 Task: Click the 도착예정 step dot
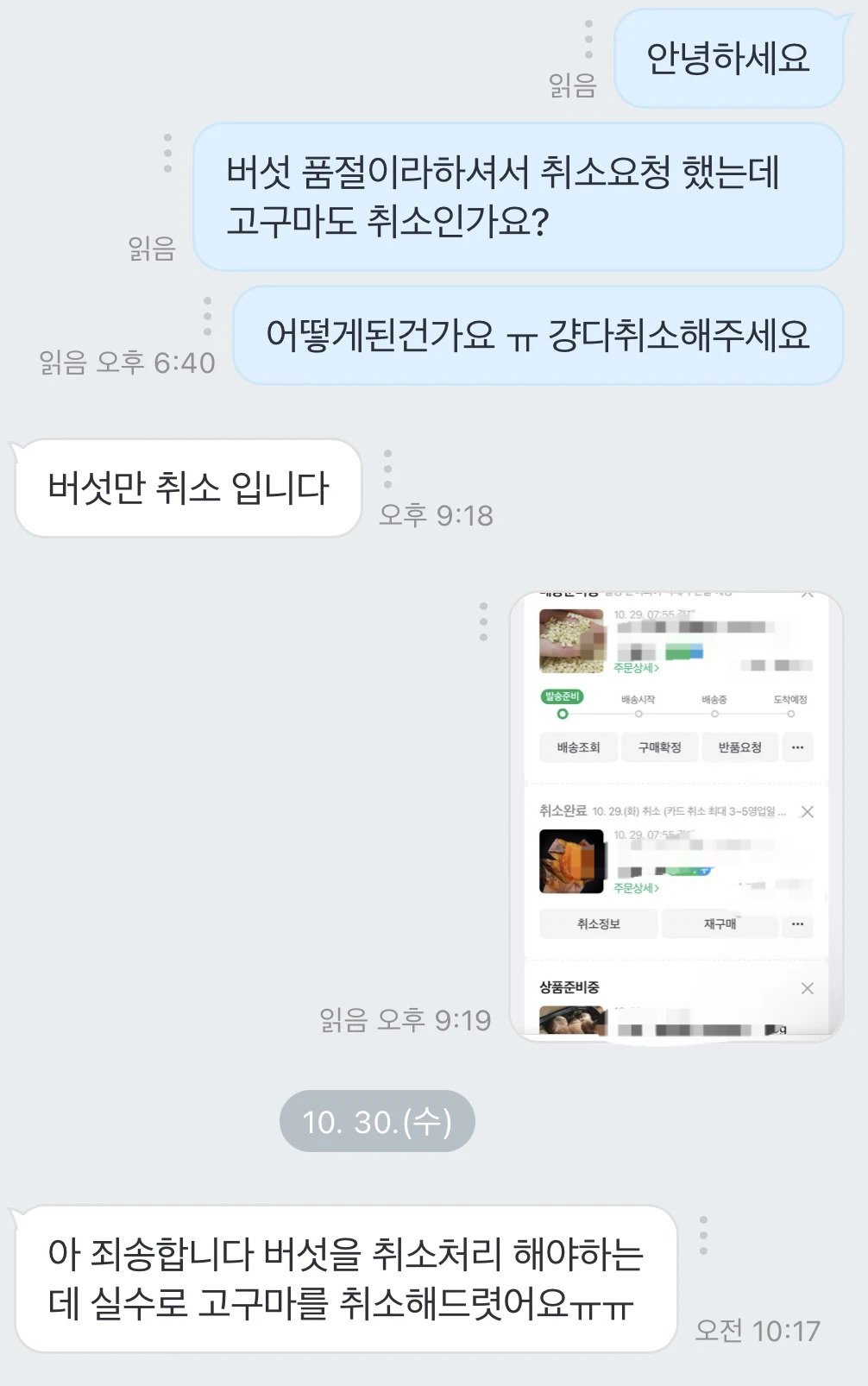(x=791, y=714)
